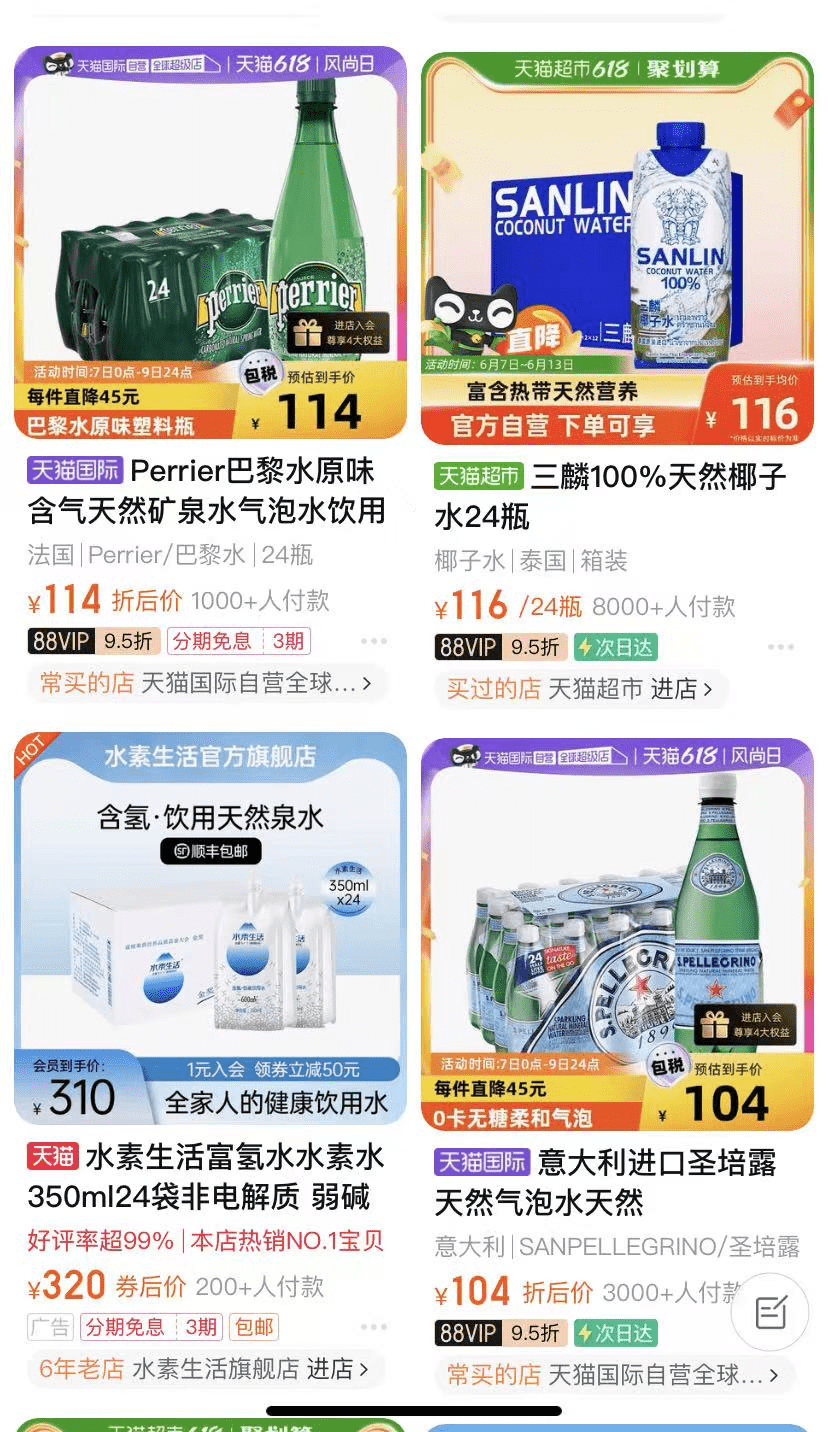Open more options for the 水素生活 item

pyautogui.click(x=374, y=1327)
